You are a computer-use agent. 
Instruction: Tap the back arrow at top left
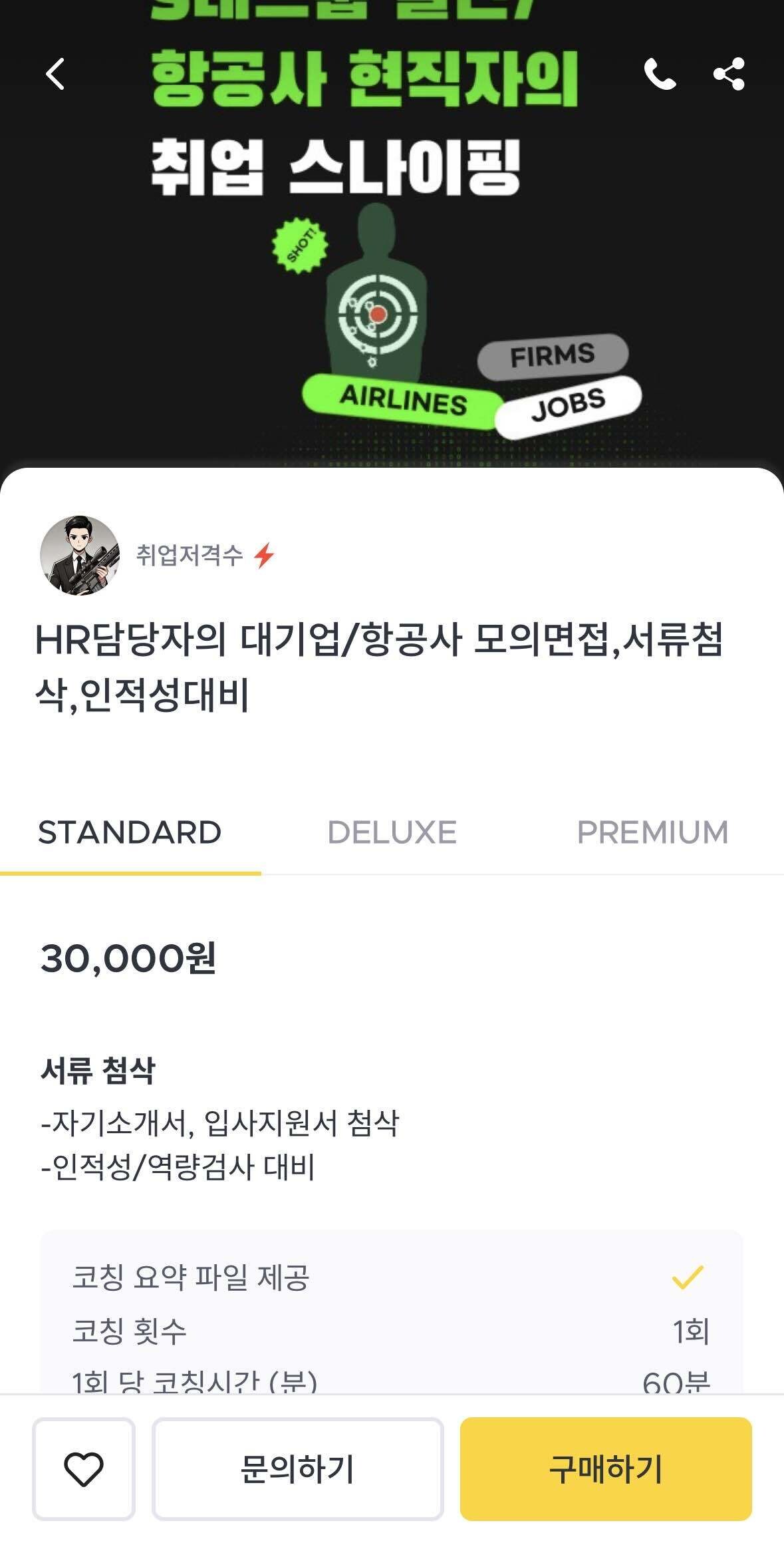[x=57, y=74]
